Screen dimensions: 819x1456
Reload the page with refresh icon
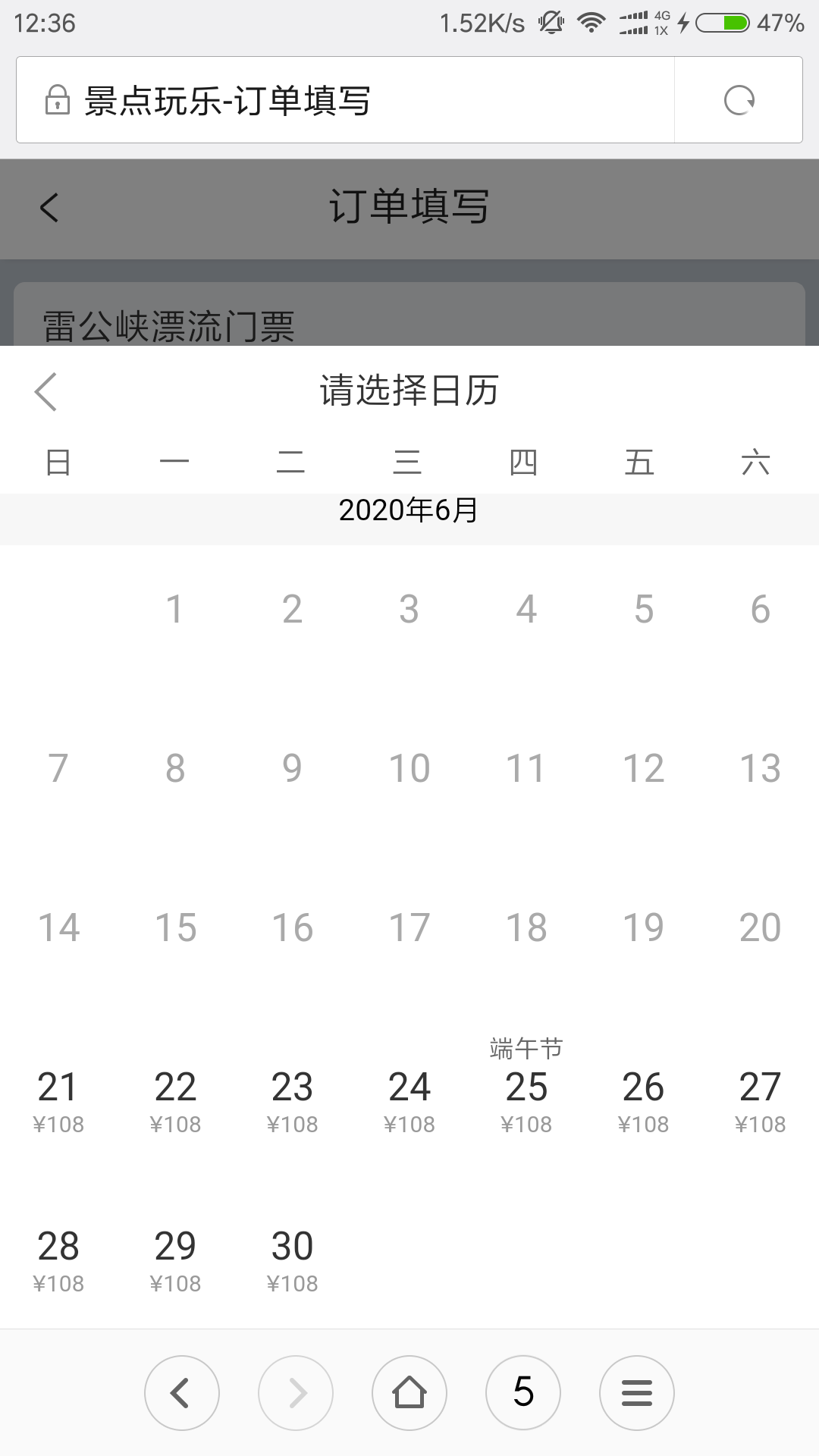(x=739, y=100)
